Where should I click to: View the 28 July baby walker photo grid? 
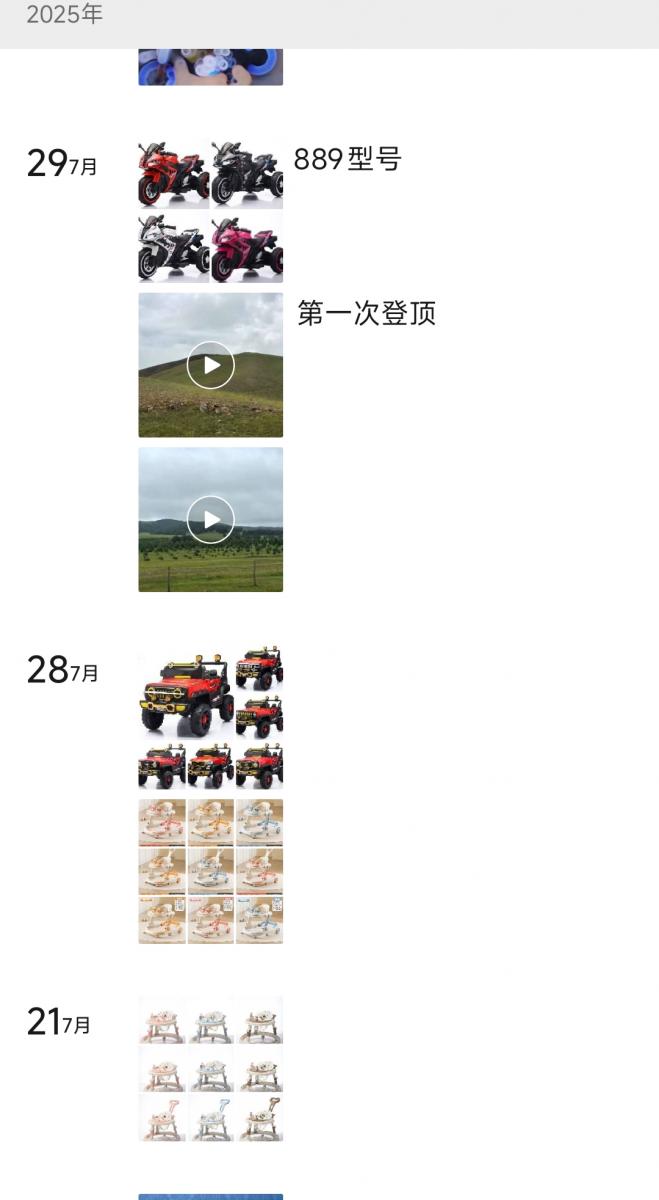pos(210,871)
